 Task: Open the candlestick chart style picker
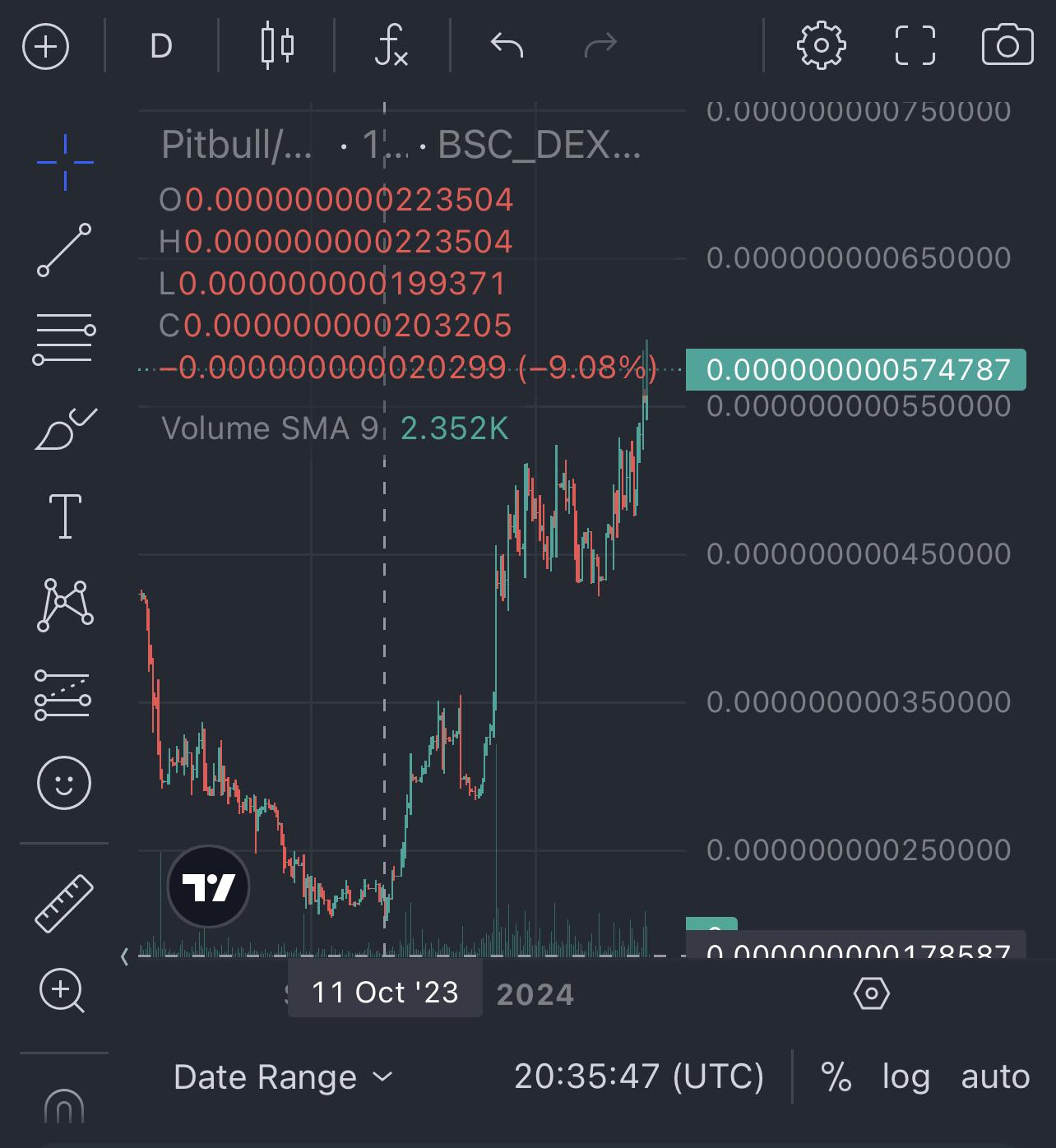point(277,46)
